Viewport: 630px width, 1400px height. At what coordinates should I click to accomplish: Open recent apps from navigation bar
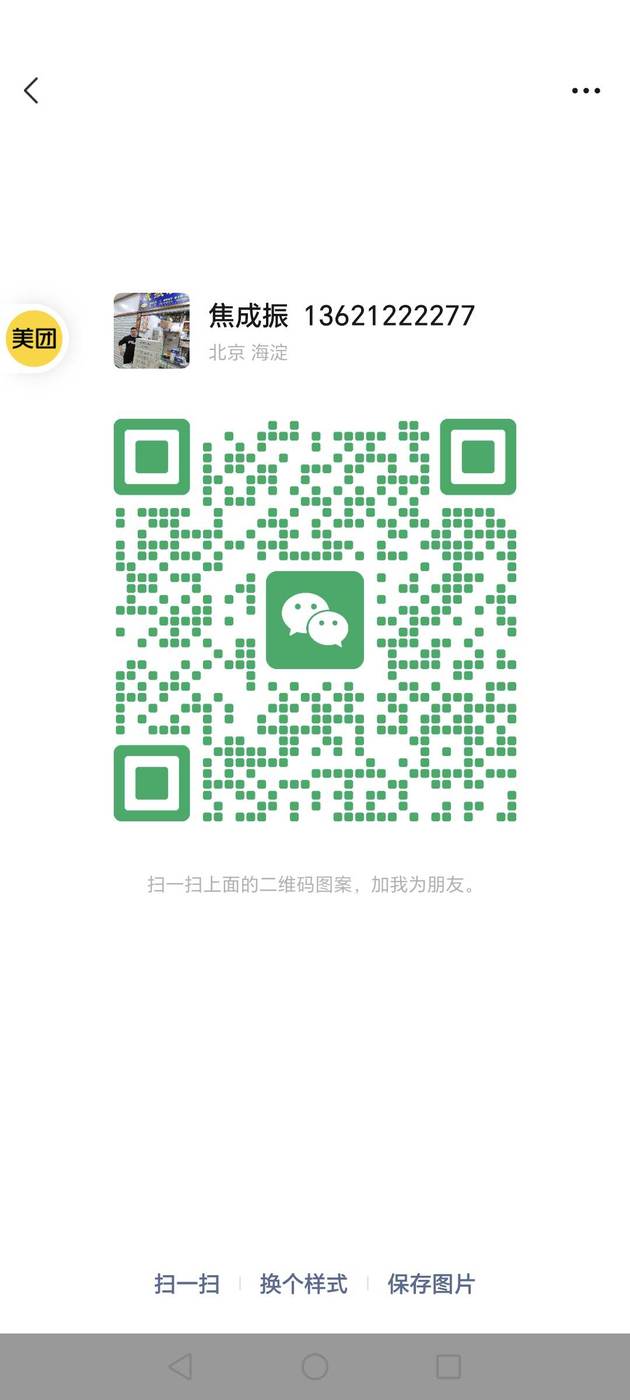pyautogui.click(x=449, y=1366)
